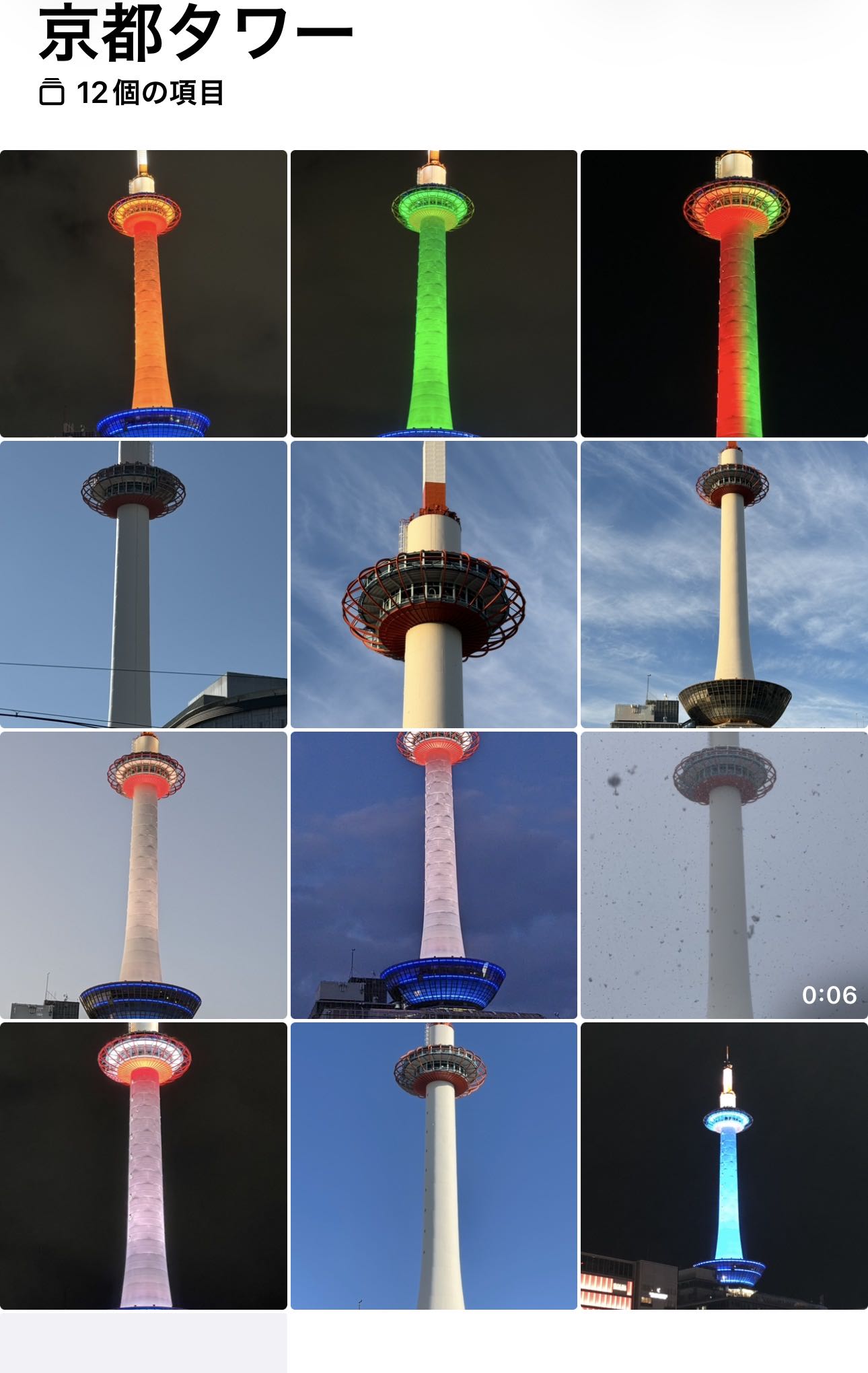The height and width of the screenshot is (1373, 868).
Task: Open the pink-white lit tower night photo
Action: pyautogui.click(x=143, y=1166)
